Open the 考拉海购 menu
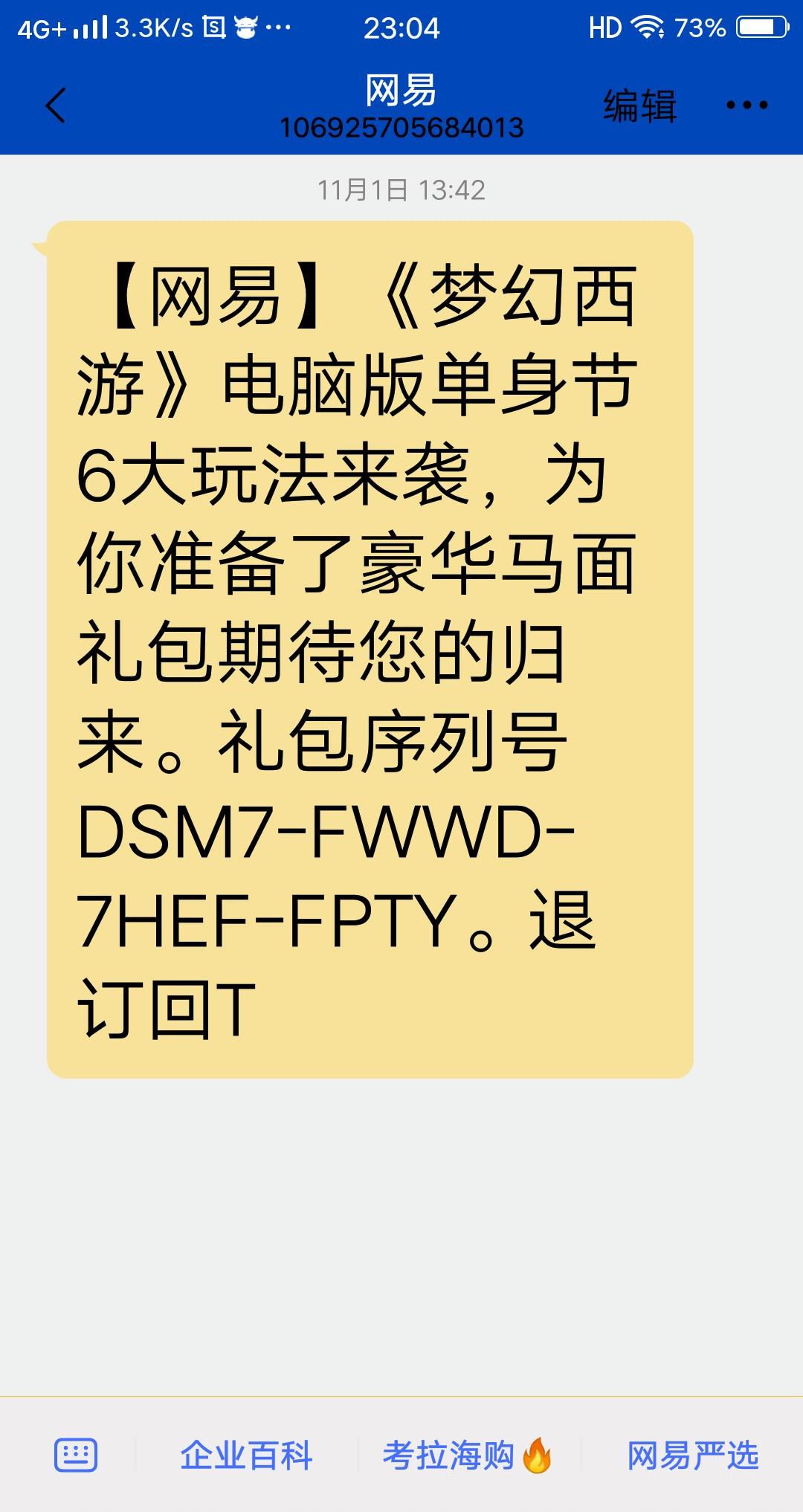Screen dimensions: 803x1512 467,1455
